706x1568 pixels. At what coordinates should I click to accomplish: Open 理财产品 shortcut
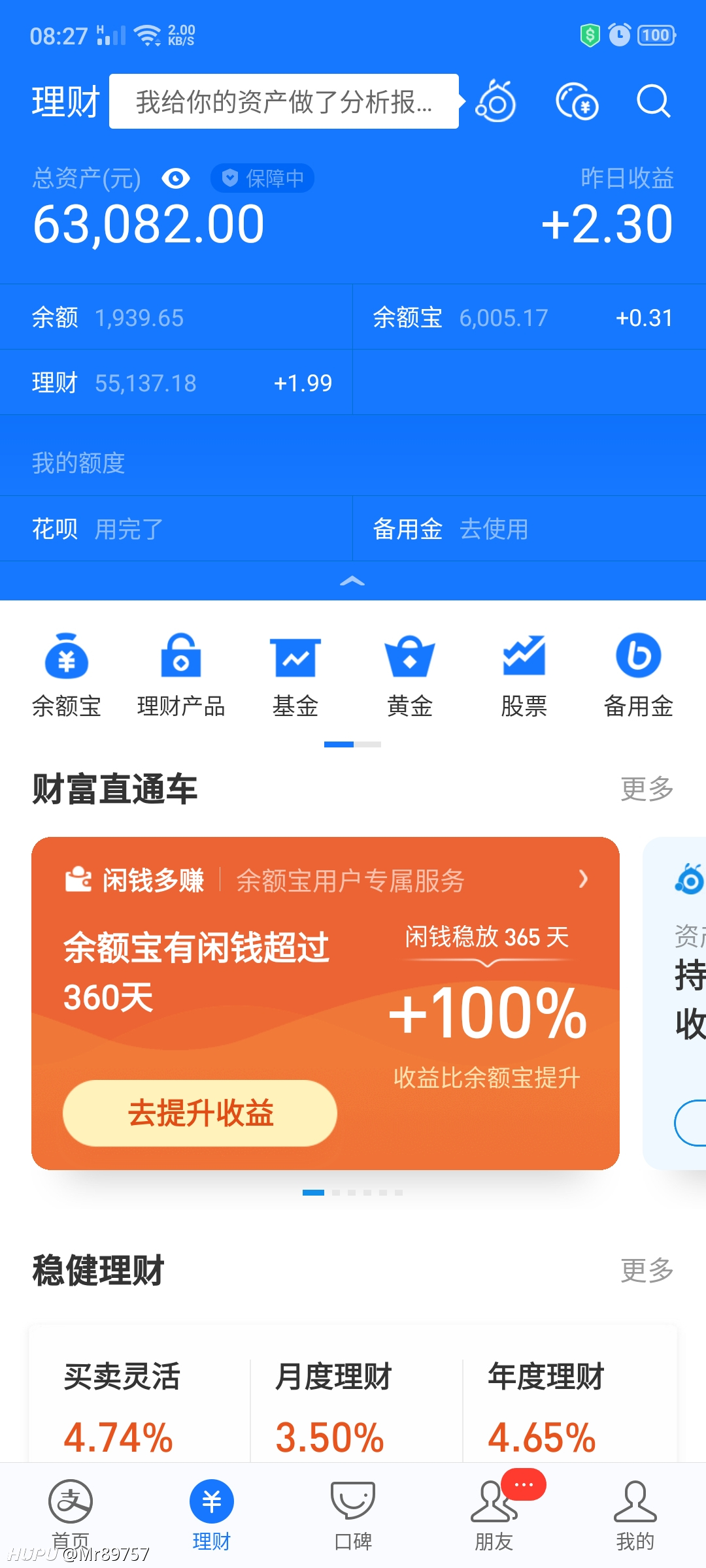coord(181,676)
